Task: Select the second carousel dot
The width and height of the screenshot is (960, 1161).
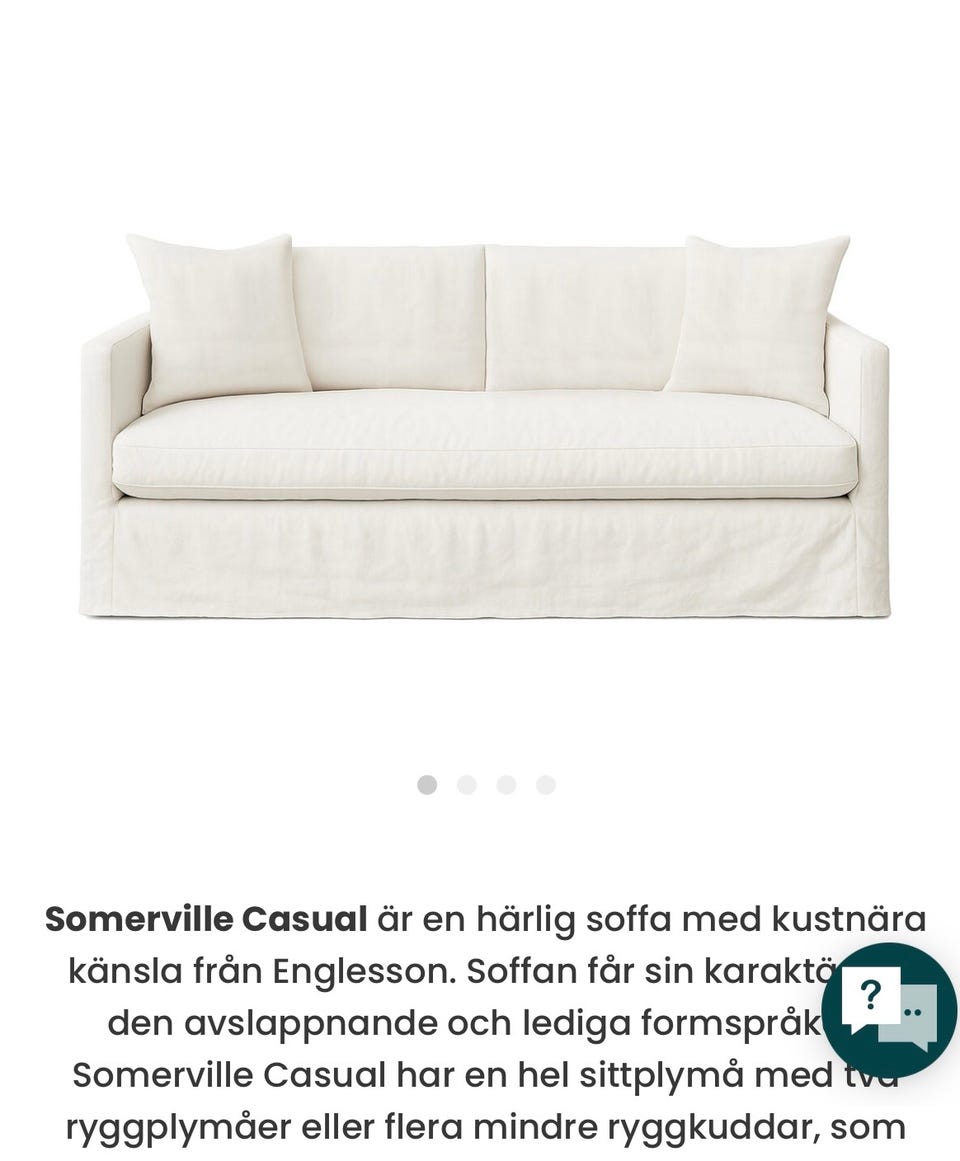Action: coord(465,786)
